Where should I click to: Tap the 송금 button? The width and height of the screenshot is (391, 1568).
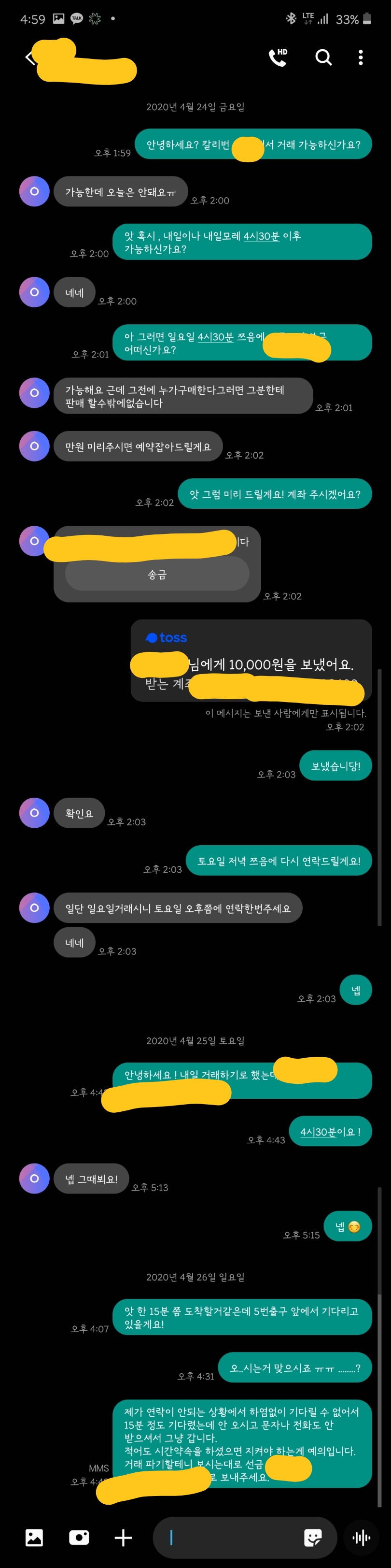point(157,574)
